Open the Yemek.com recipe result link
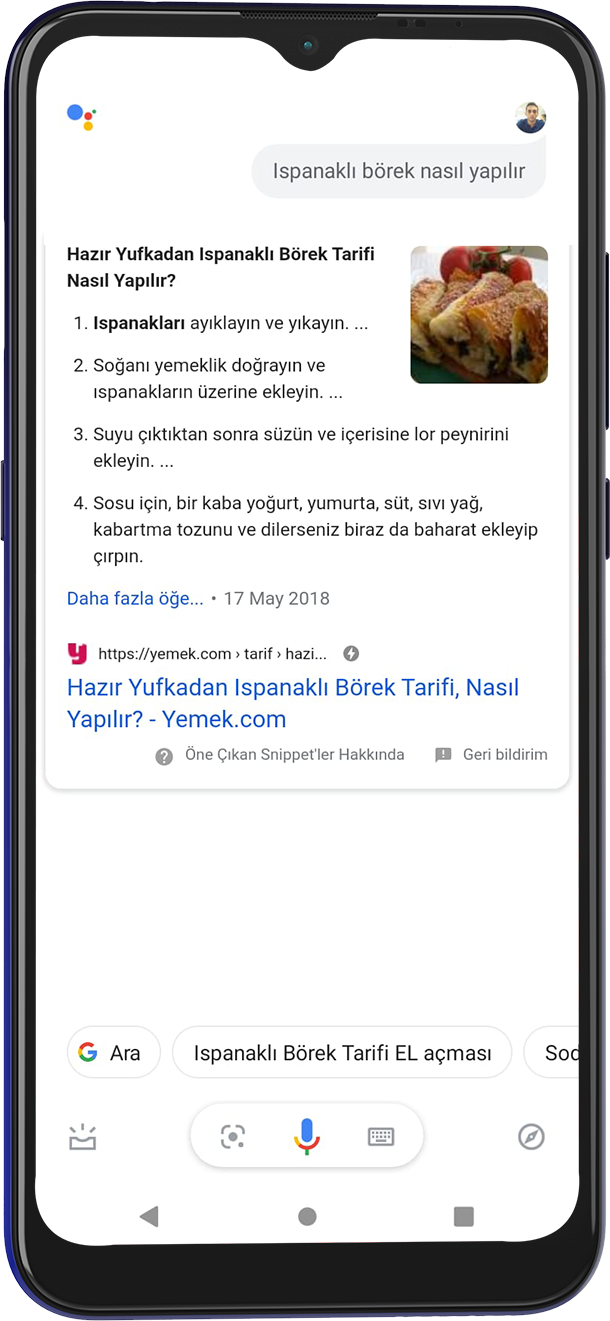This screenshot has width=610, height=1321. point(292,703)
